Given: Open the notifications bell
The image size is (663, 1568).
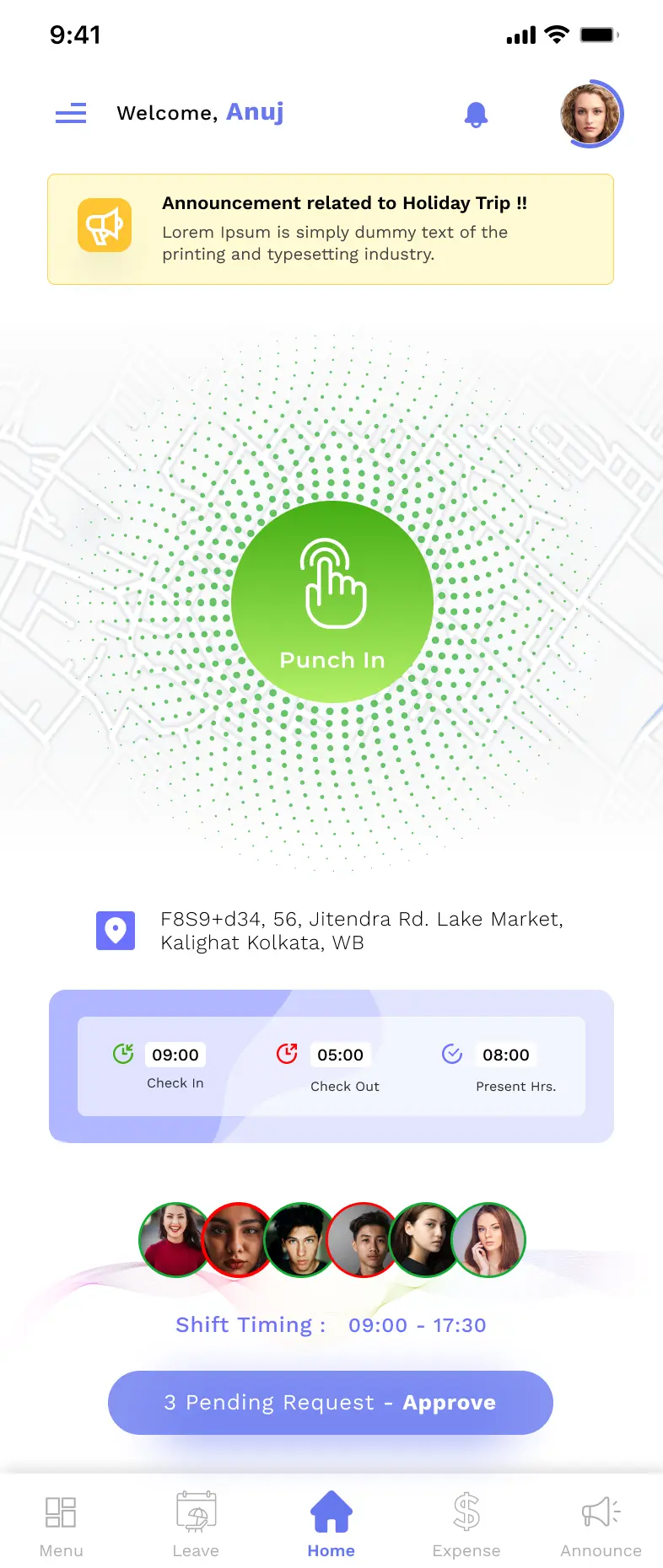Looking at the screenshot, I should pos(477,114).
